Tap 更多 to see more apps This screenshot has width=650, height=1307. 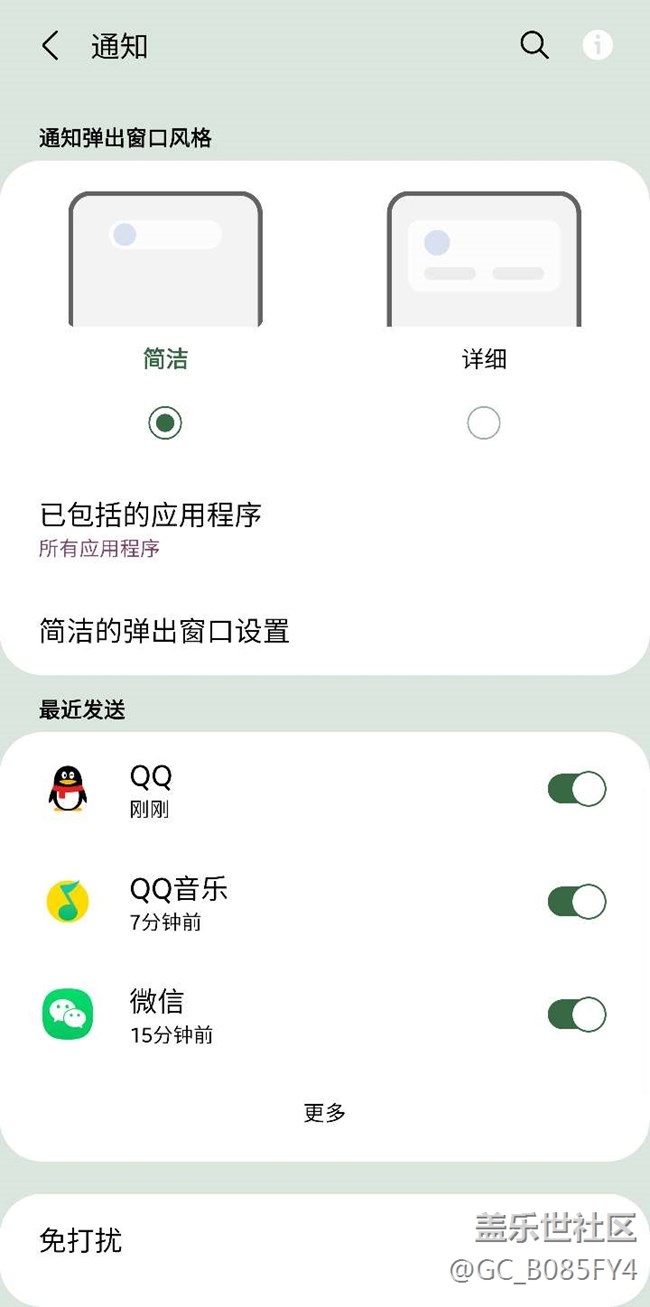(x=325, y=1112)
